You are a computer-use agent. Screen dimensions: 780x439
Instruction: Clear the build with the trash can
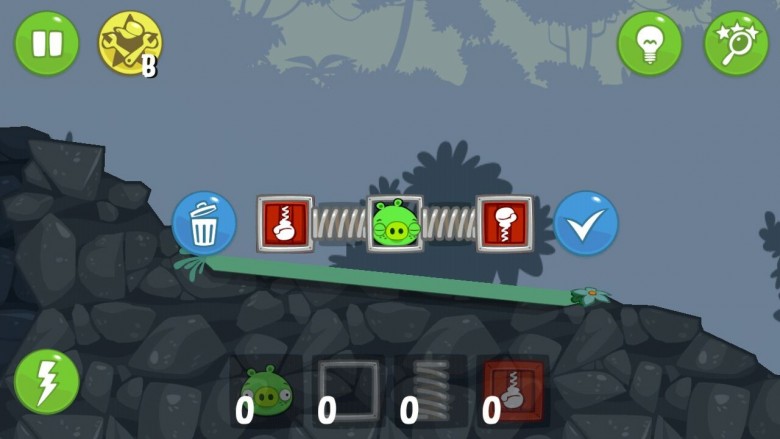[204, 223]
